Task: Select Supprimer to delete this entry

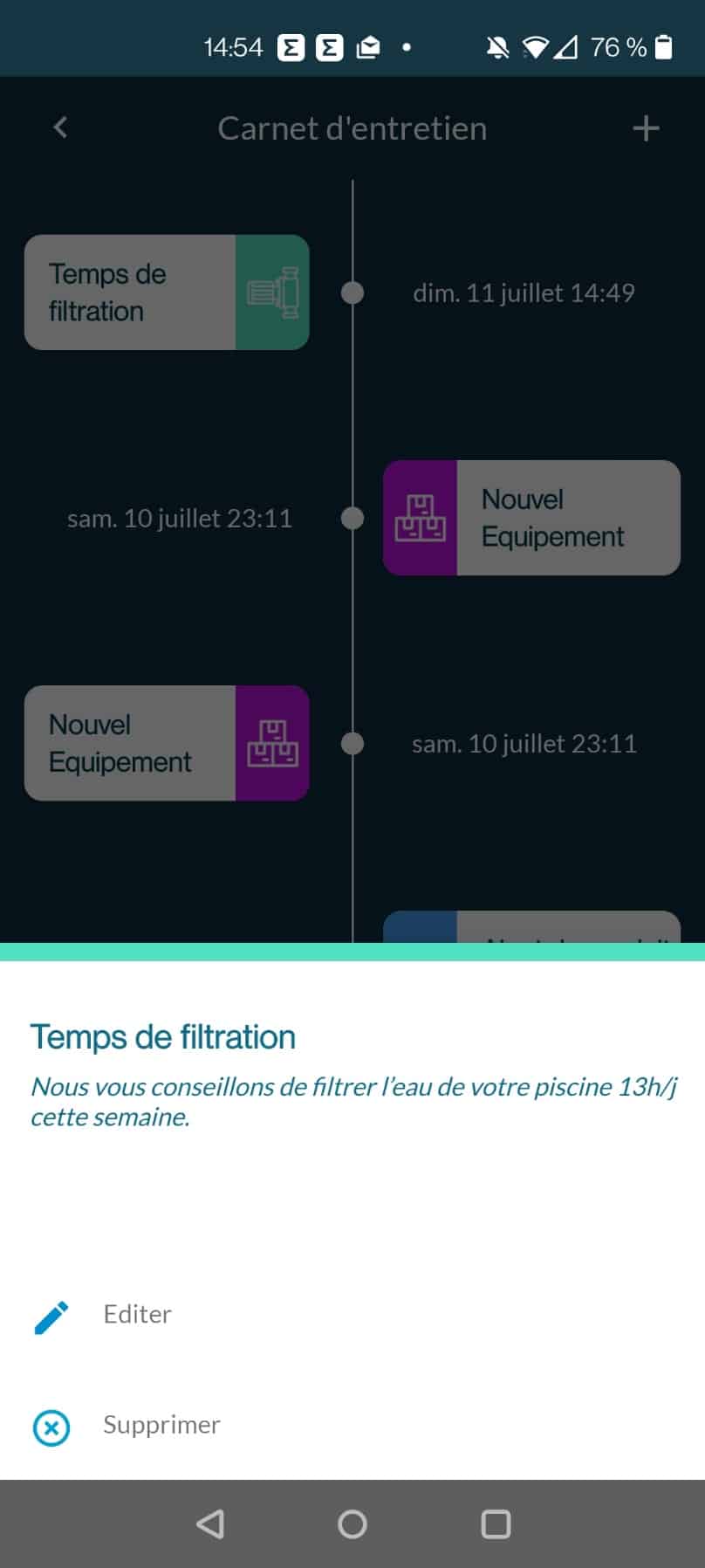Action: pyautogui.click(x=352, y=1426)
